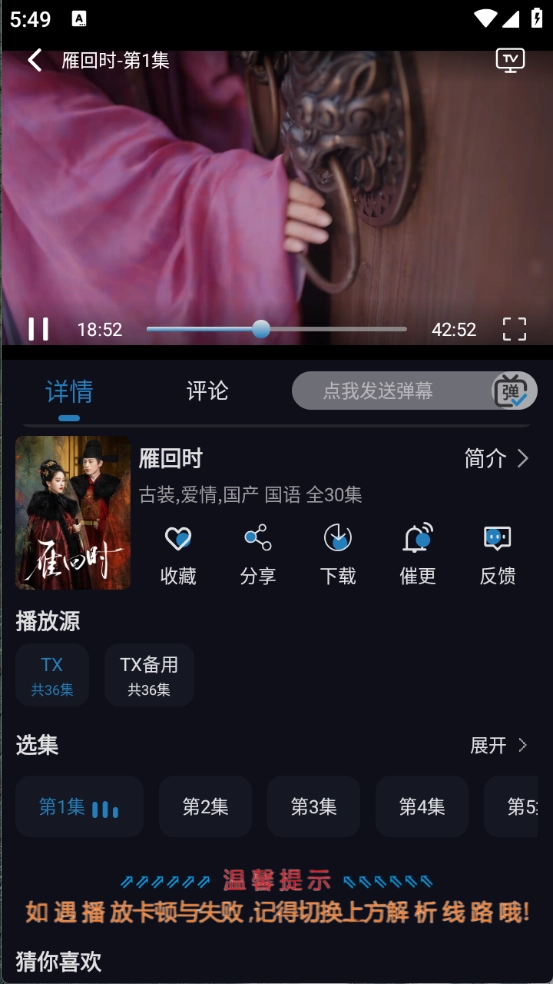Share this show via 分享
The height and width of the screenshot is (984, 553).
(258, 555)
